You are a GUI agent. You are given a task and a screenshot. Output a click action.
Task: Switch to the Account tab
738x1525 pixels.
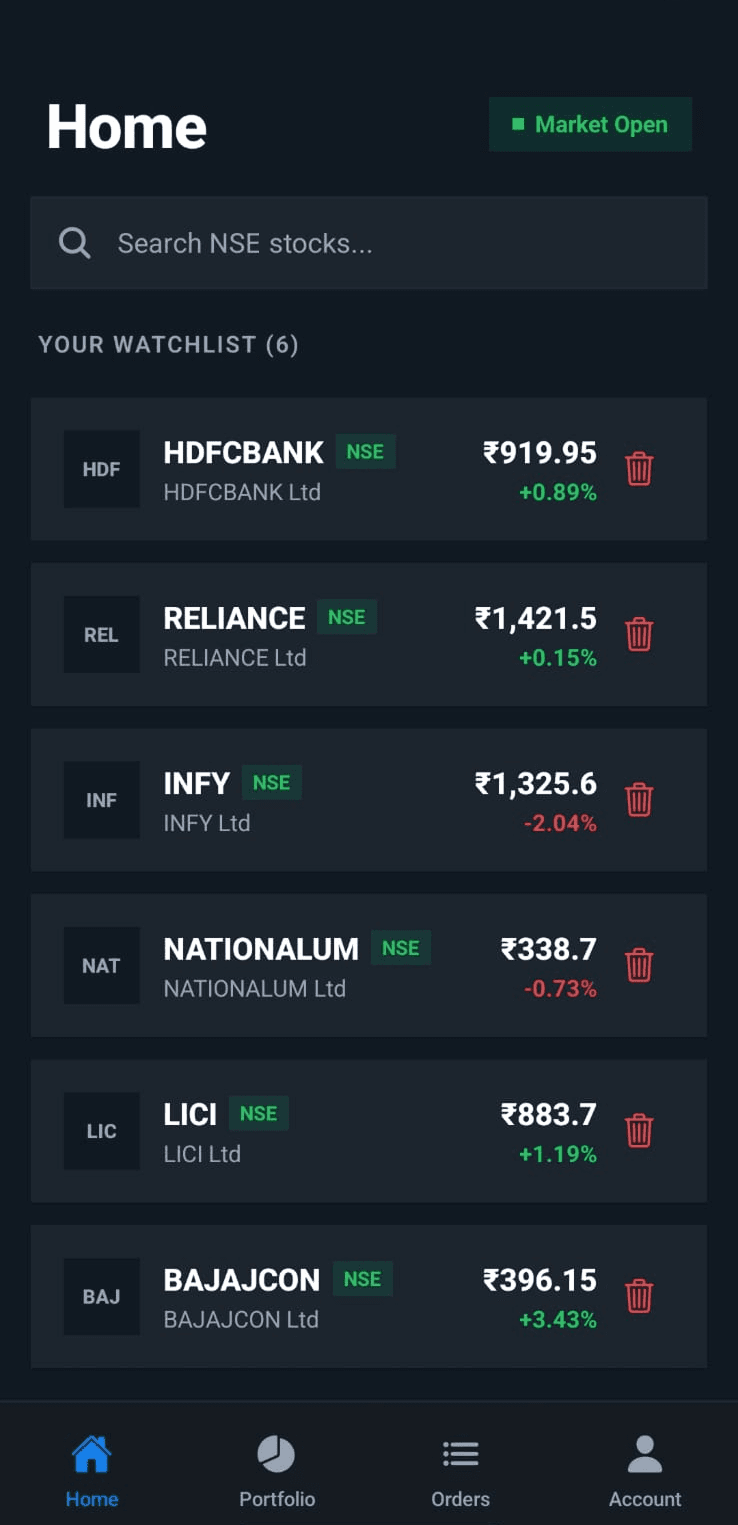tap(645, 1470)
